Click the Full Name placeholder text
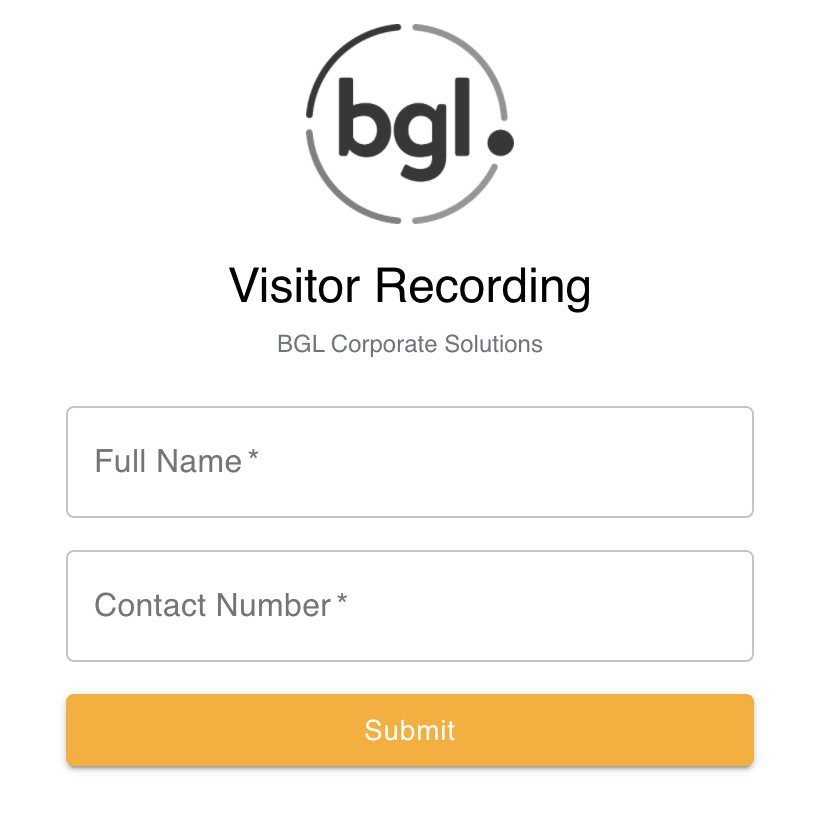This screenshot has width=818, height=828. (167, 462)
